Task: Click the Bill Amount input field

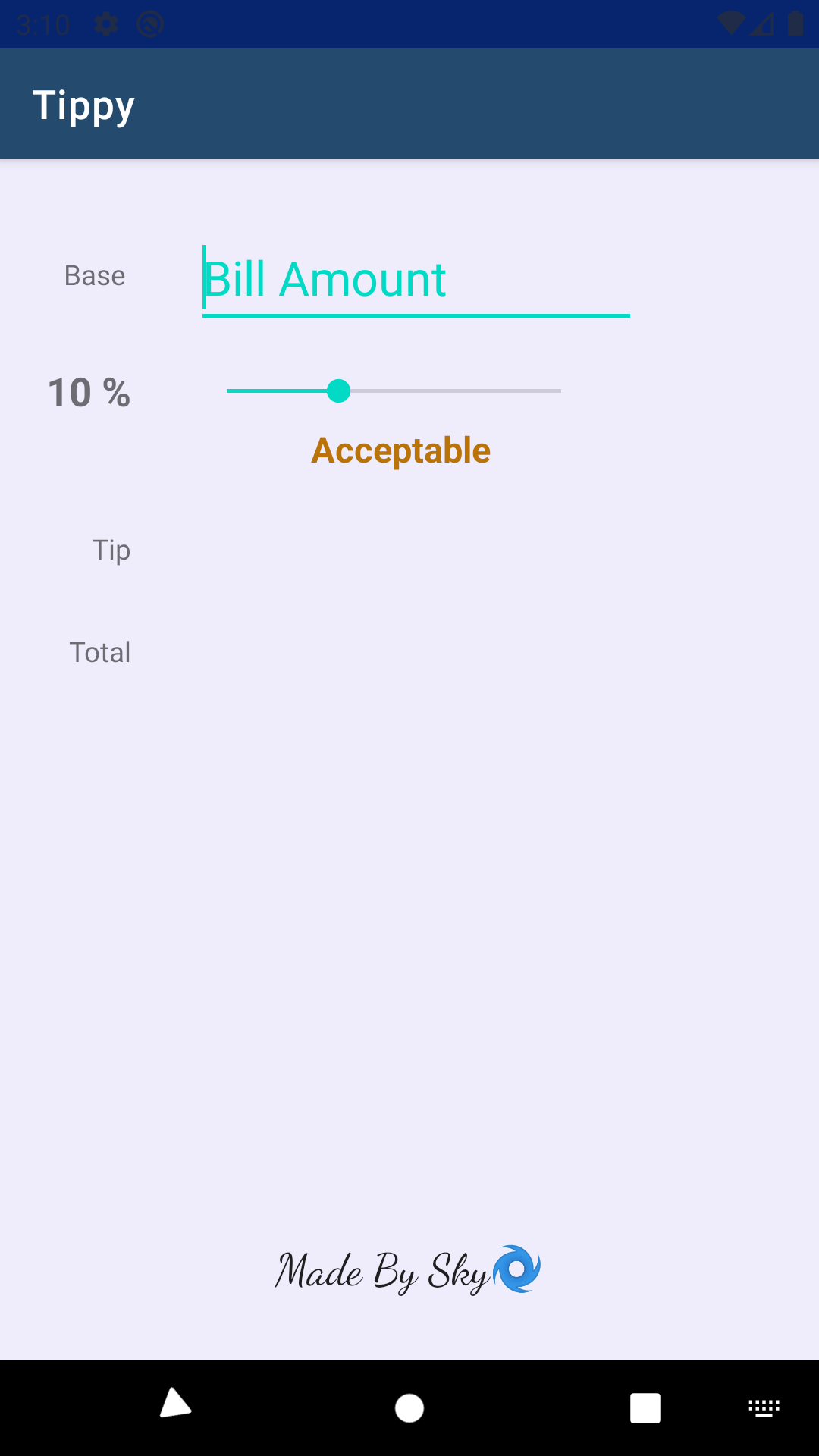Action: [416, 281]
